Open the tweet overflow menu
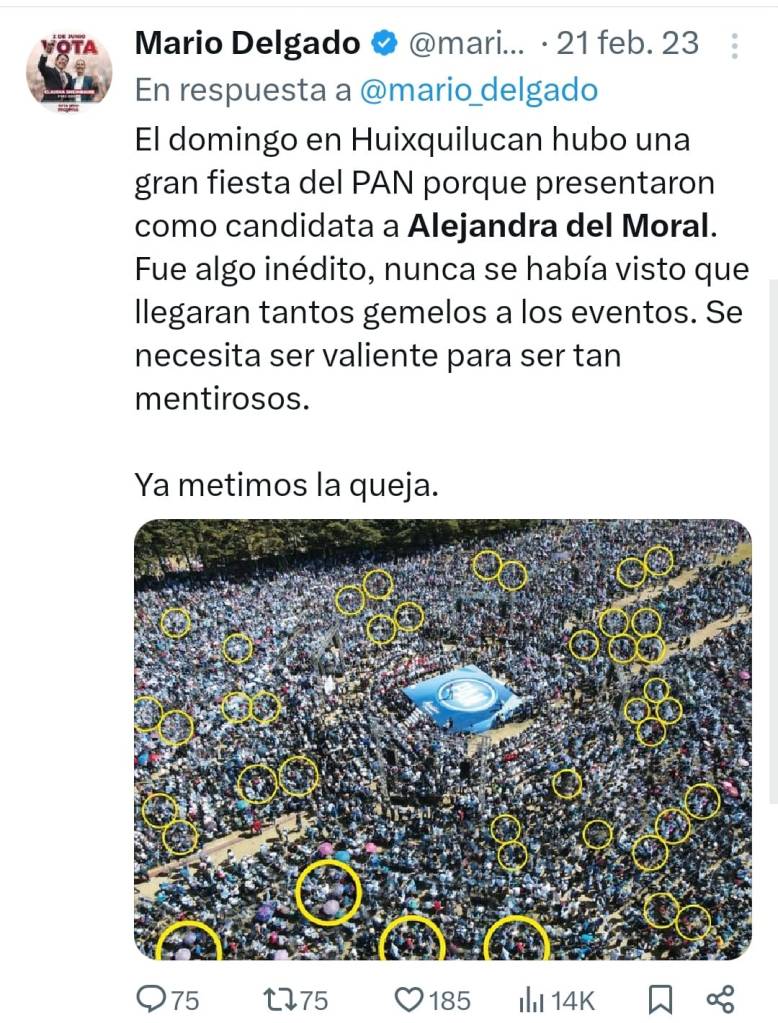 (x=735, y=46)
